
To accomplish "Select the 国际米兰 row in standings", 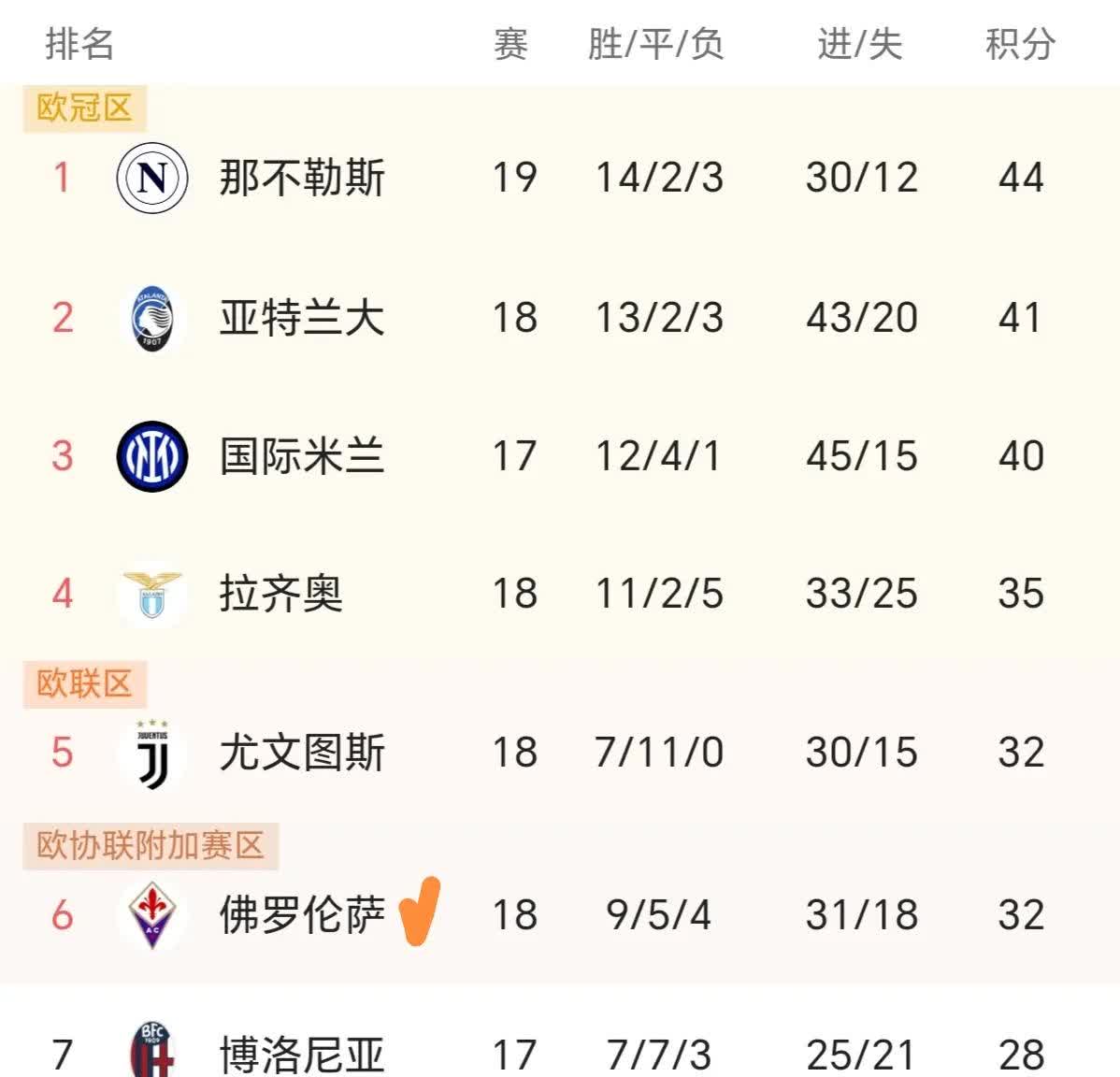I will (301, 456).
